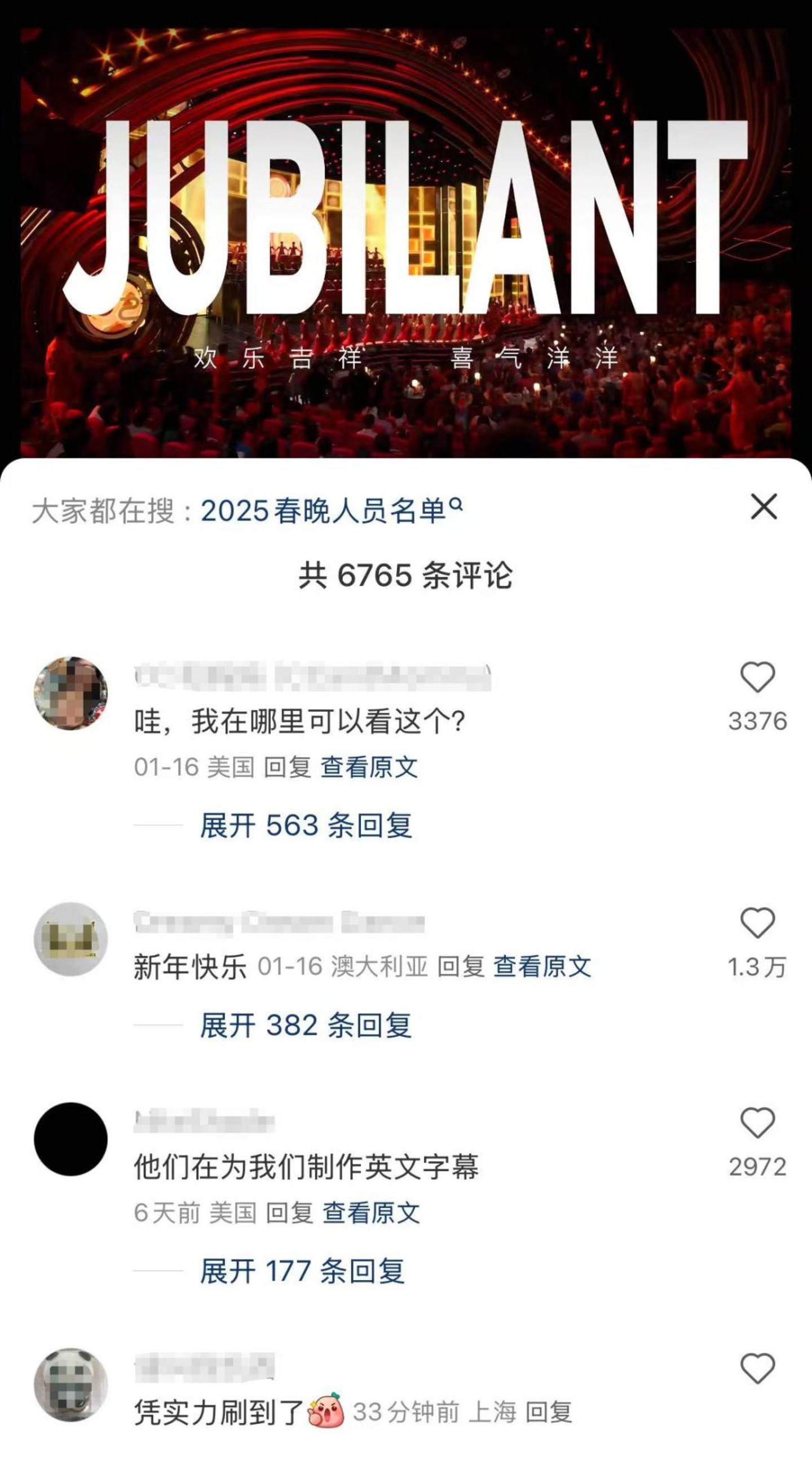Expand 563 replies
This screenshot has height=1469, width=812.
(x=306, y=825)
